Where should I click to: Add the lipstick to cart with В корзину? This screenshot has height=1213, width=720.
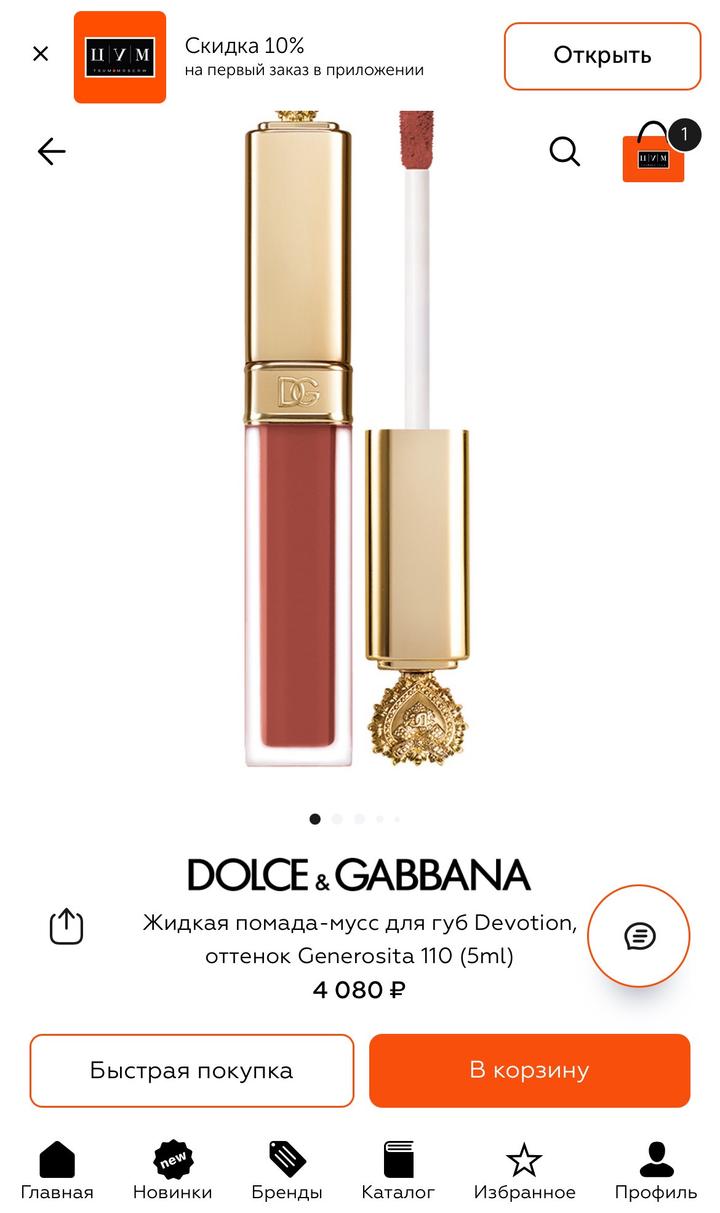[x=530, y=1070]
